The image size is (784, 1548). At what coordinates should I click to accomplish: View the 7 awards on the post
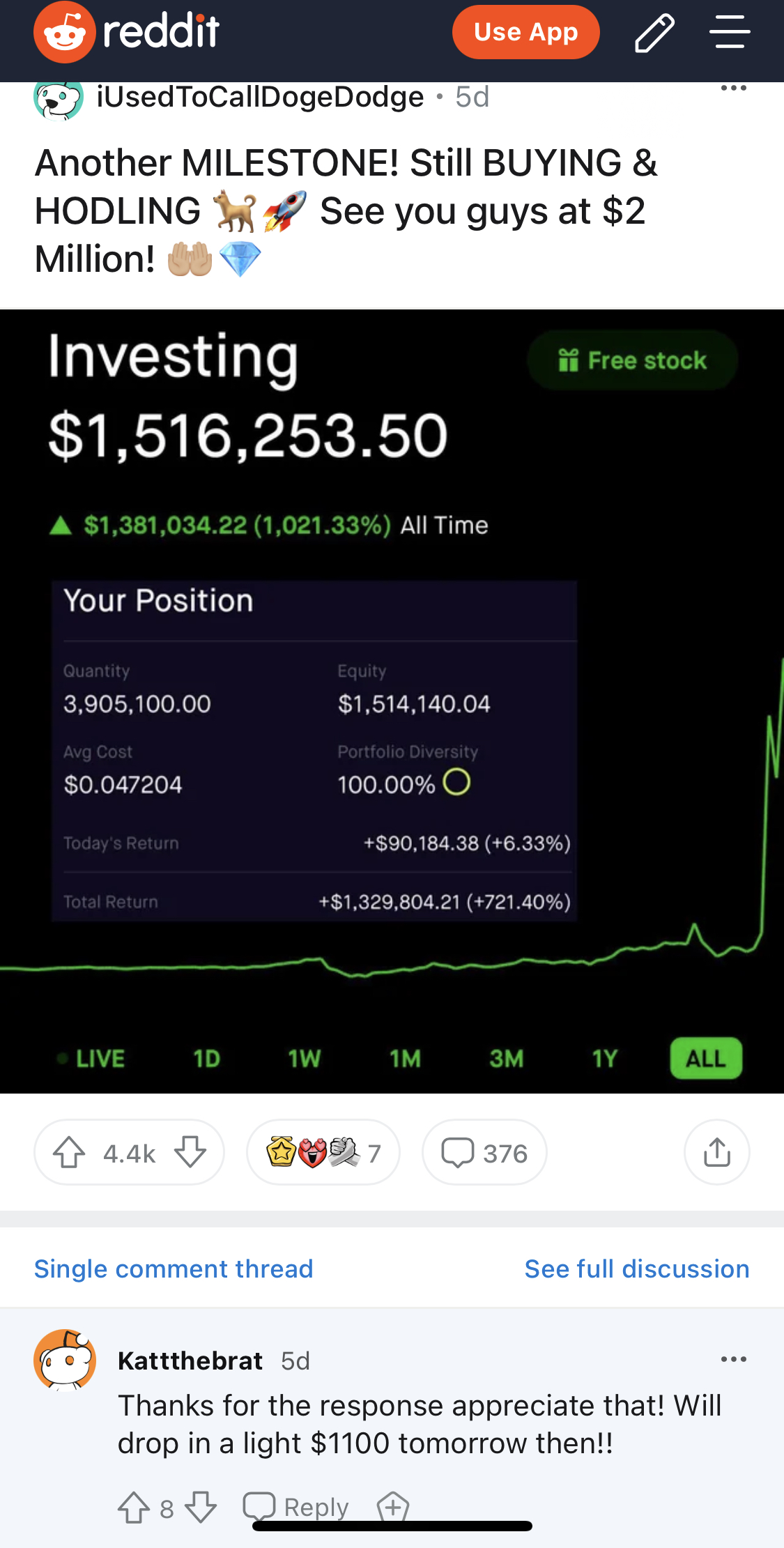click(323, 1152)
